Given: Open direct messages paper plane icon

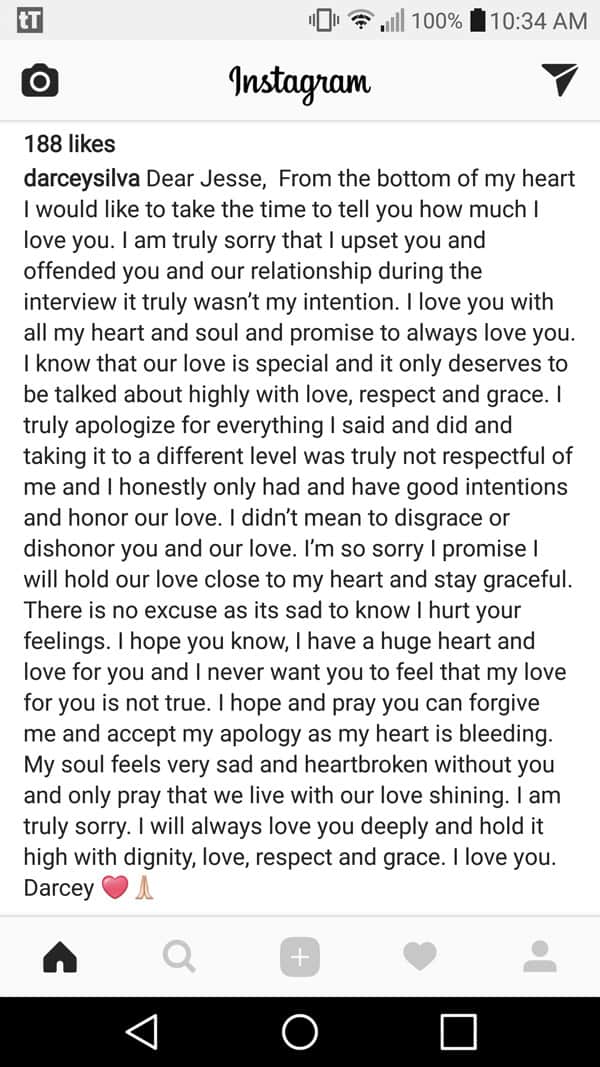Looking at the screenshot, I should [x=559, y=80].
